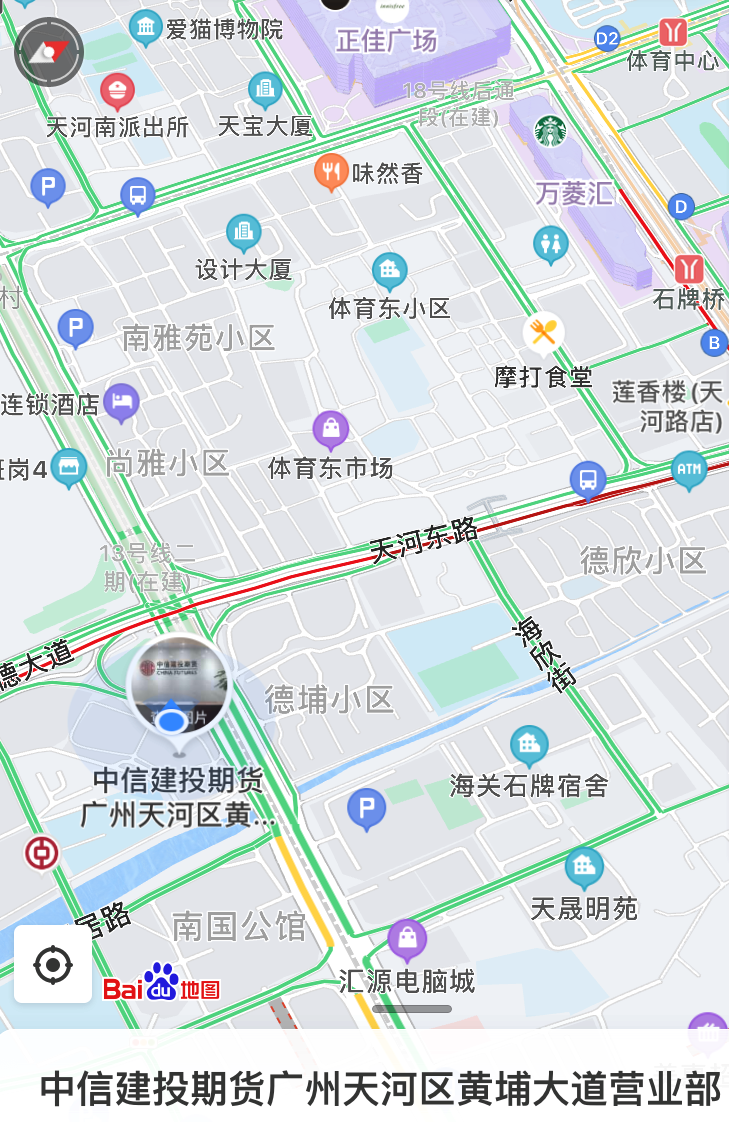Tap the 体育东小区 residential marker
The width and height of the screenshot is (729, 1122).
389,271
